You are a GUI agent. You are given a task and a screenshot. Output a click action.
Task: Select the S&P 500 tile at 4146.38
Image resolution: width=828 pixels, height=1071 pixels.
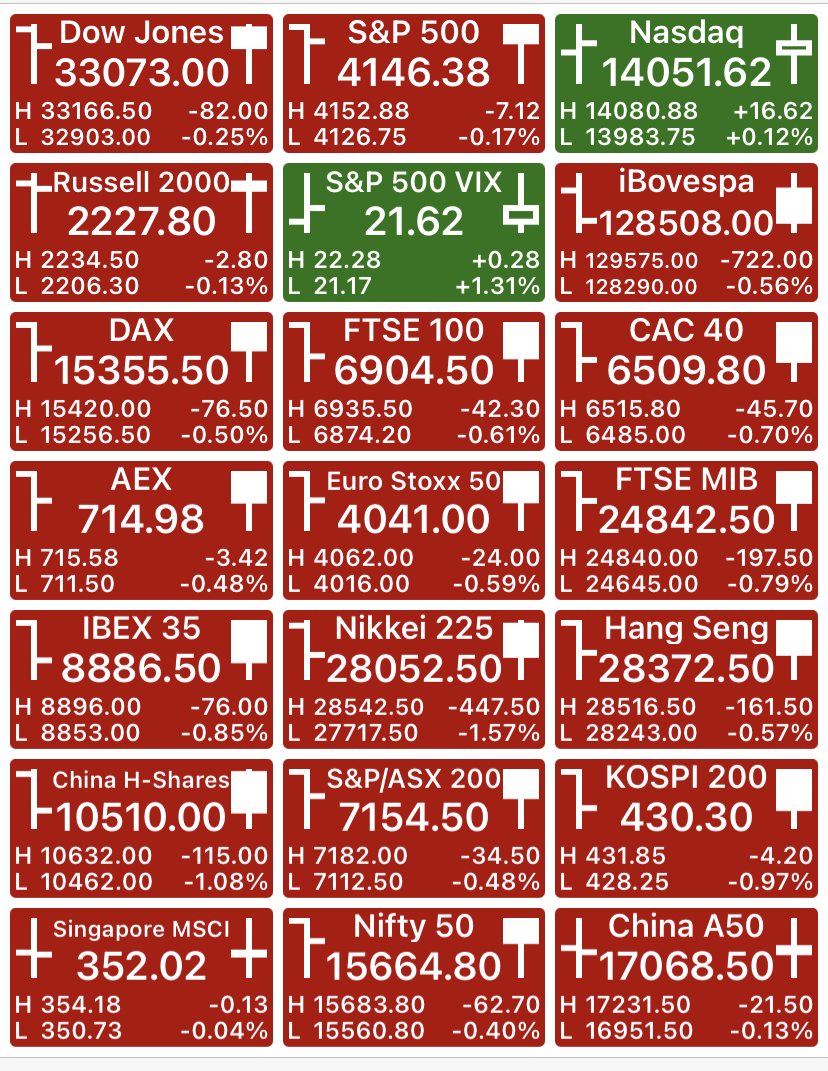click(x=414, y=83)
